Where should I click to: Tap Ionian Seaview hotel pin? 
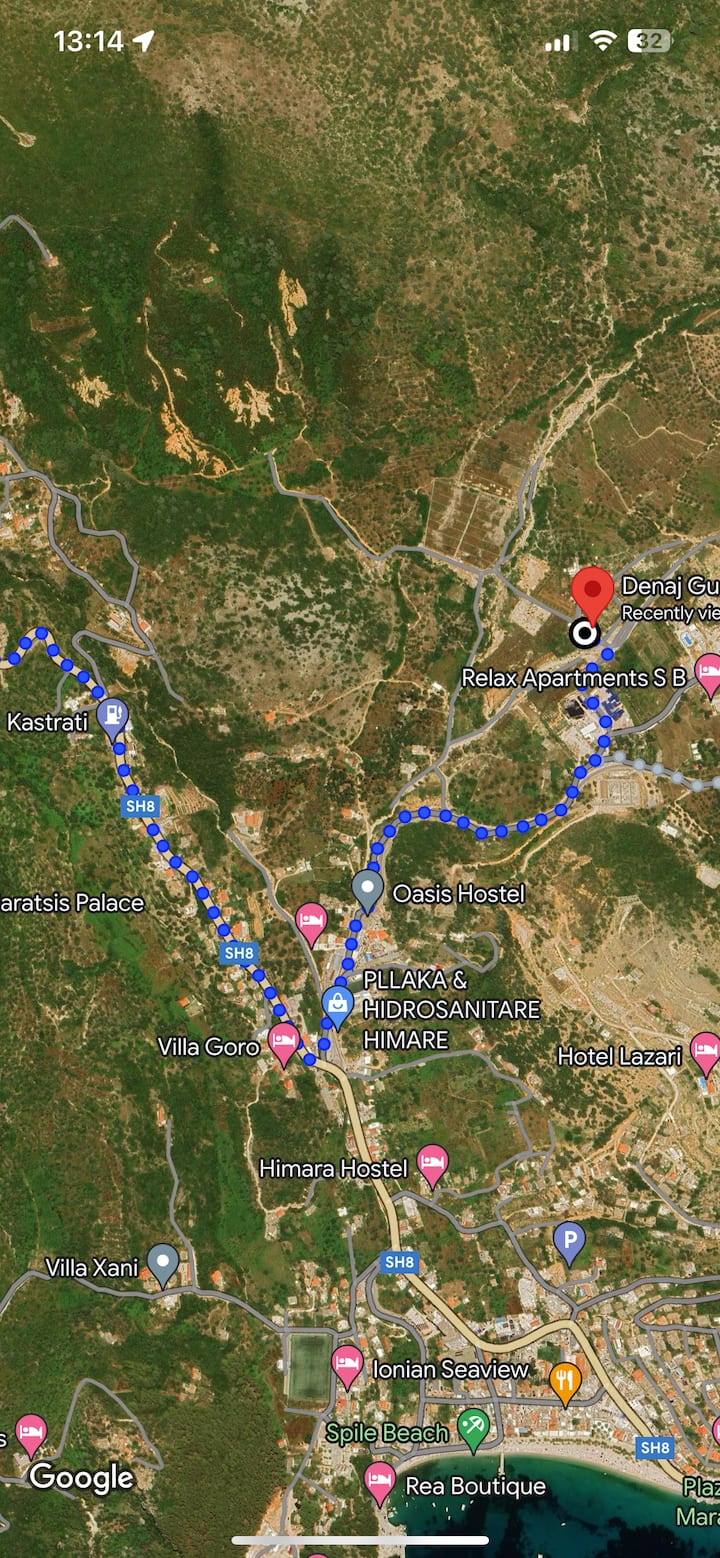pyautogui.click(x=347, y=1363)
